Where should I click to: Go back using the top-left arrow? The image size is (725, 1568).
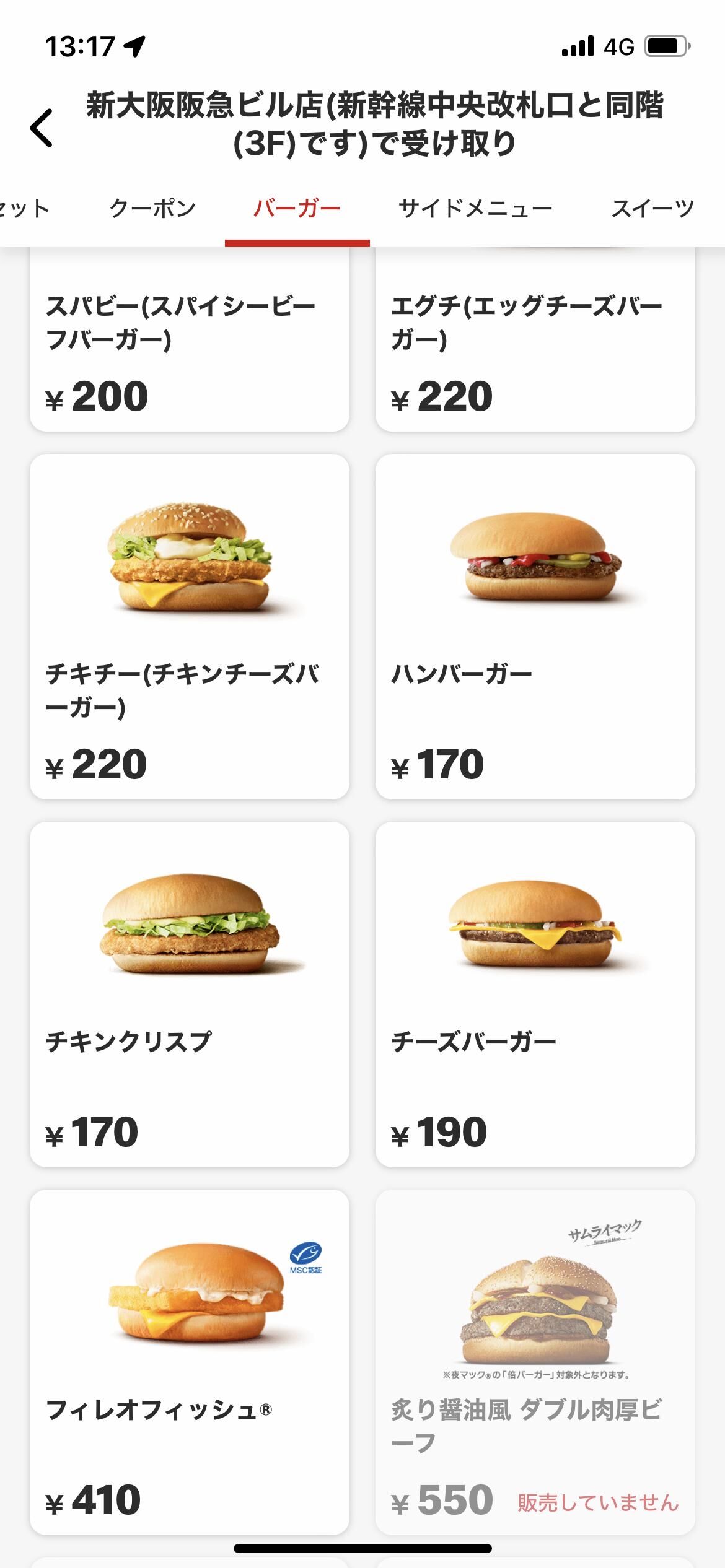click(42, 128)
